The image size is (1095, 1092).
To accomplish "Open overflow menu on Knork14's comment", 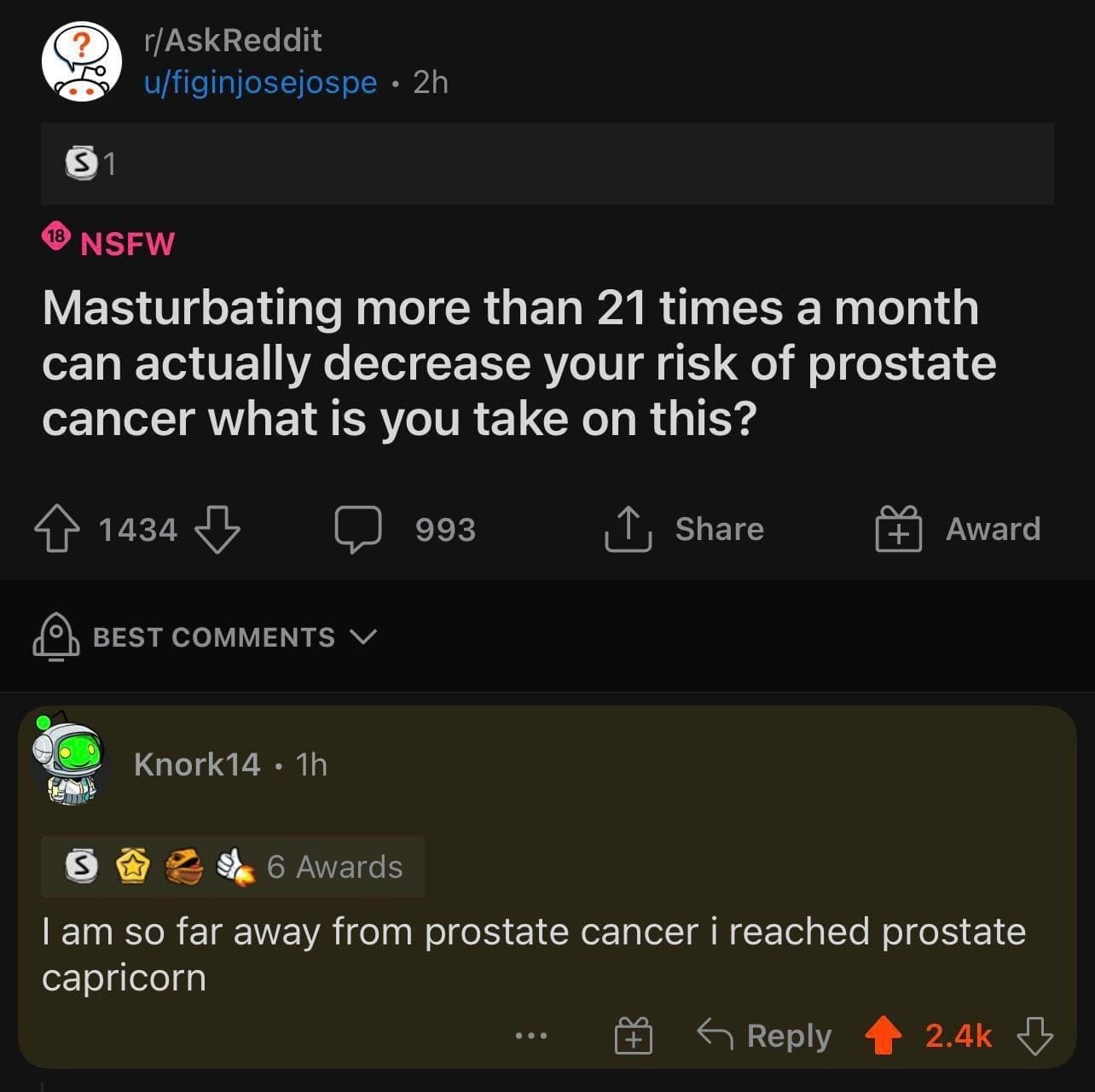I will (531, 1037).
